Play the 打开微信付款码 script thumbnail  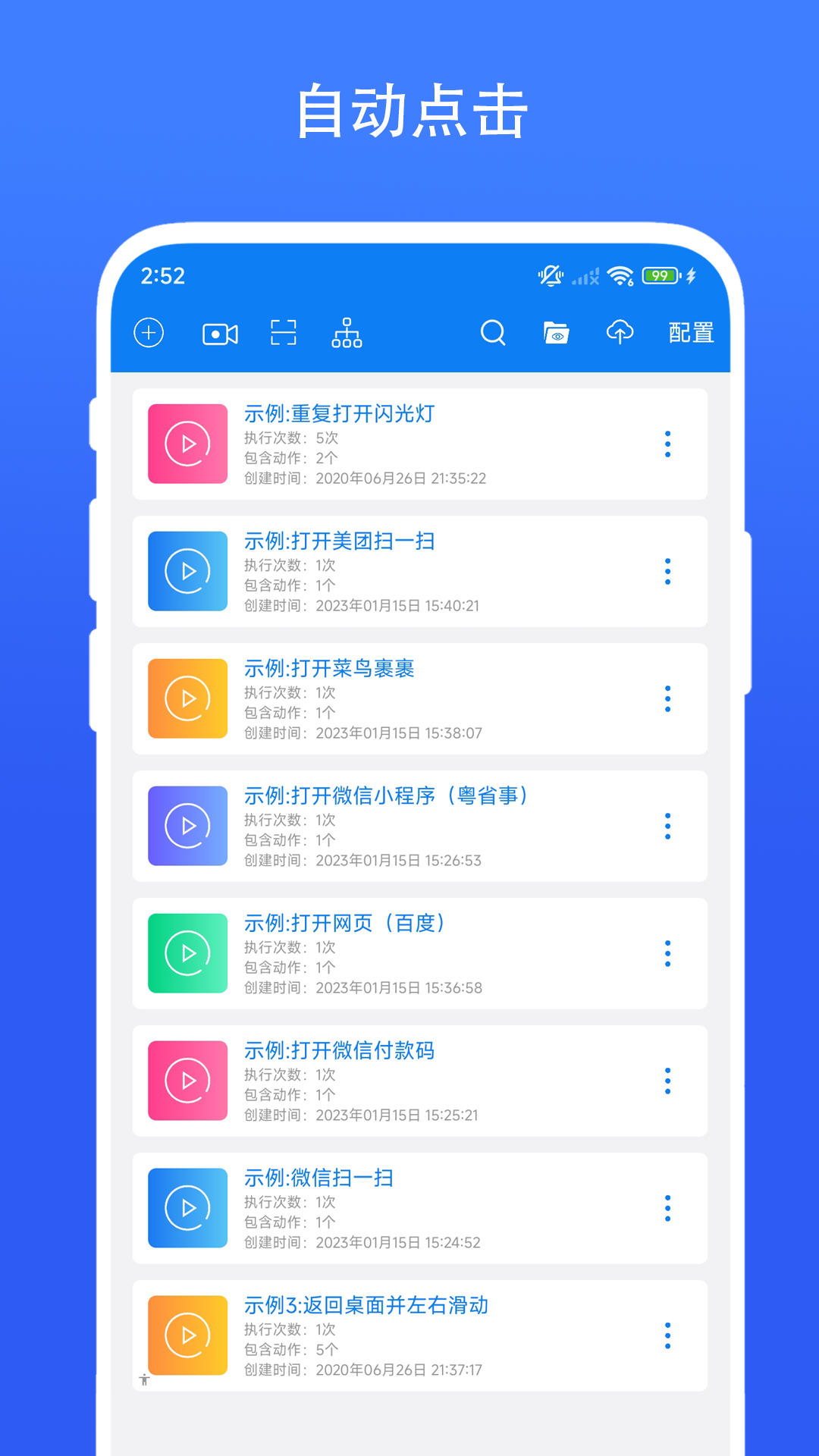pos(187,1081)
